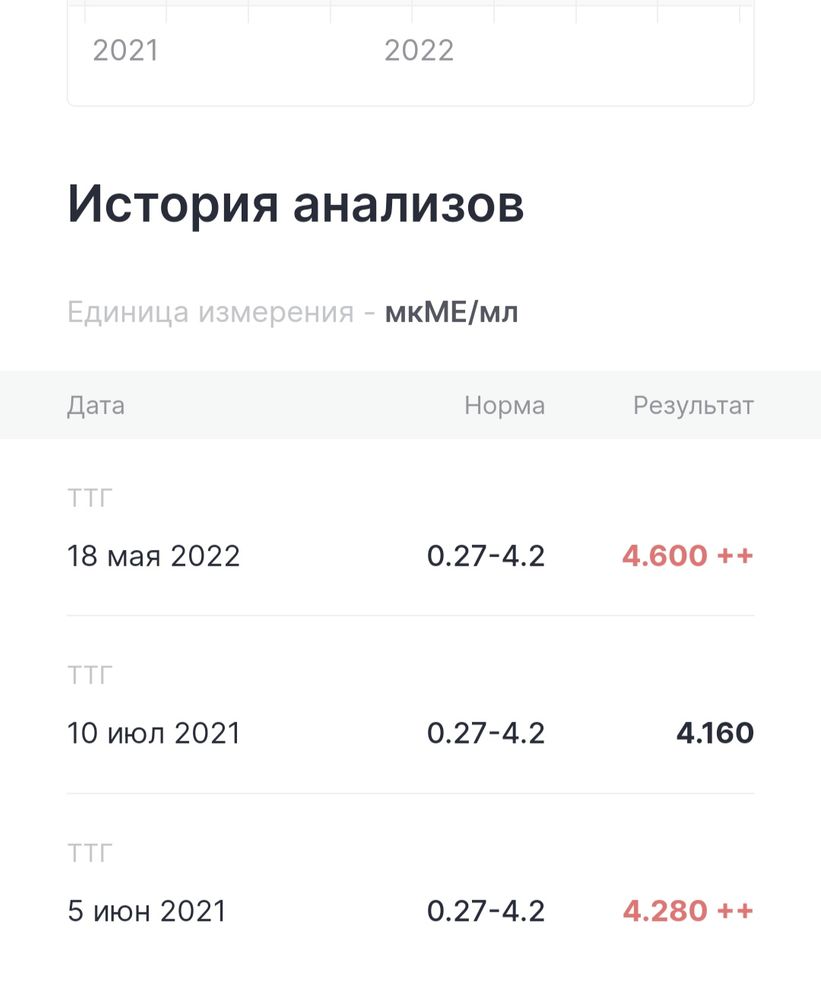Select the ТТГ label above 18 мая 2022

89,497
